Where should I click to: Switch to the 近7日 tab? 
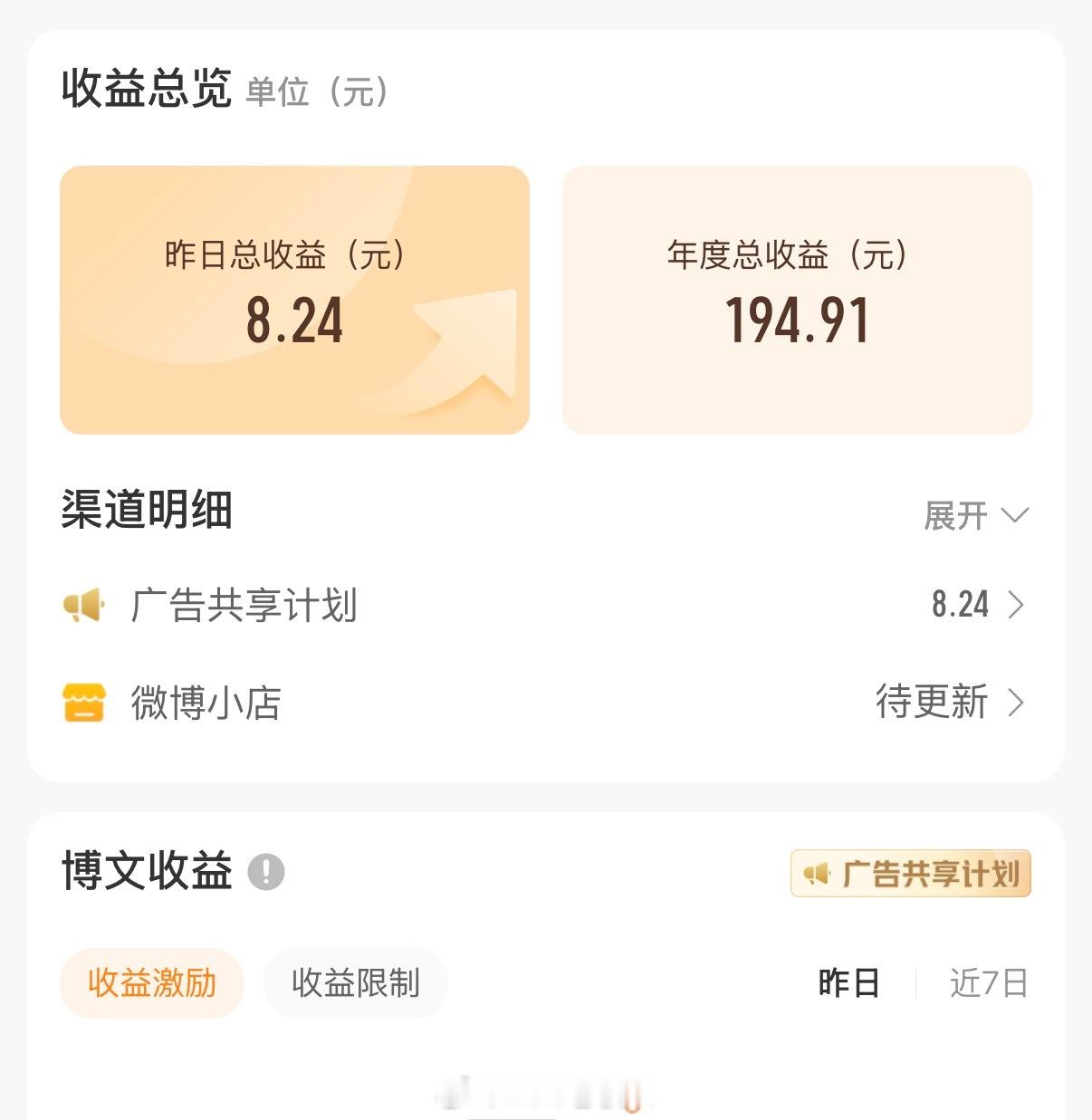989,984
